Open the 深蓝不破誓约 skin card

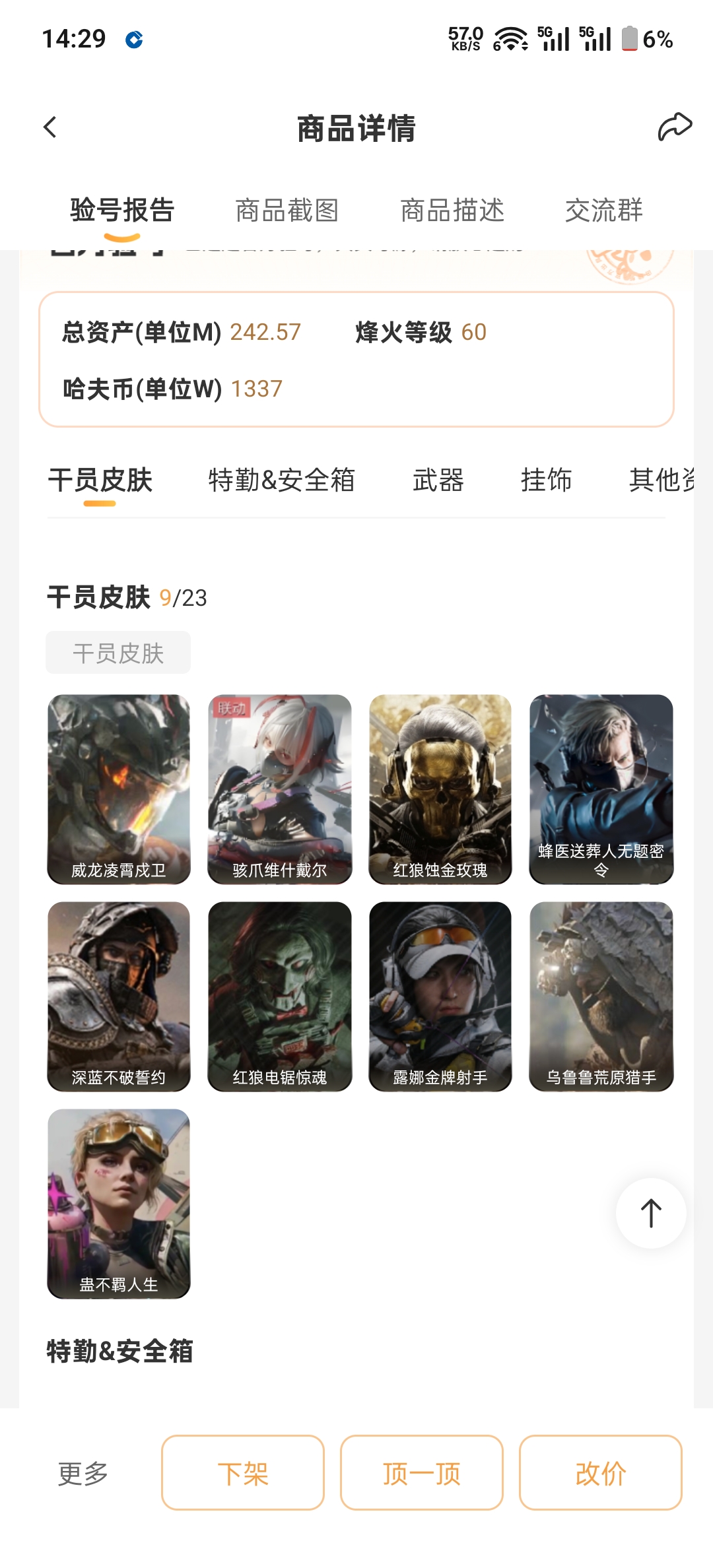click(119, 996)
